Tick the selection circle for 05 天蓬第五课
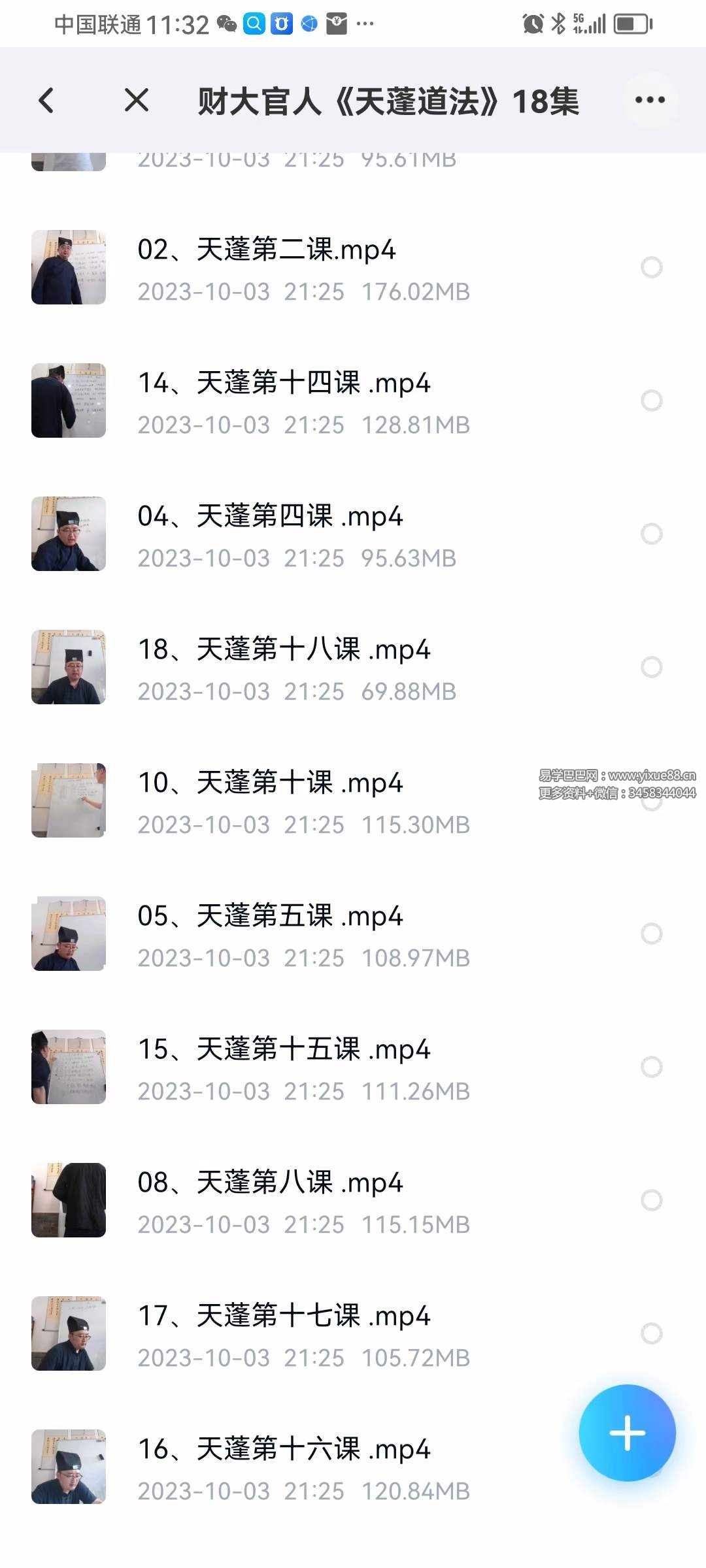The image size is (706, 1568). 650,933
